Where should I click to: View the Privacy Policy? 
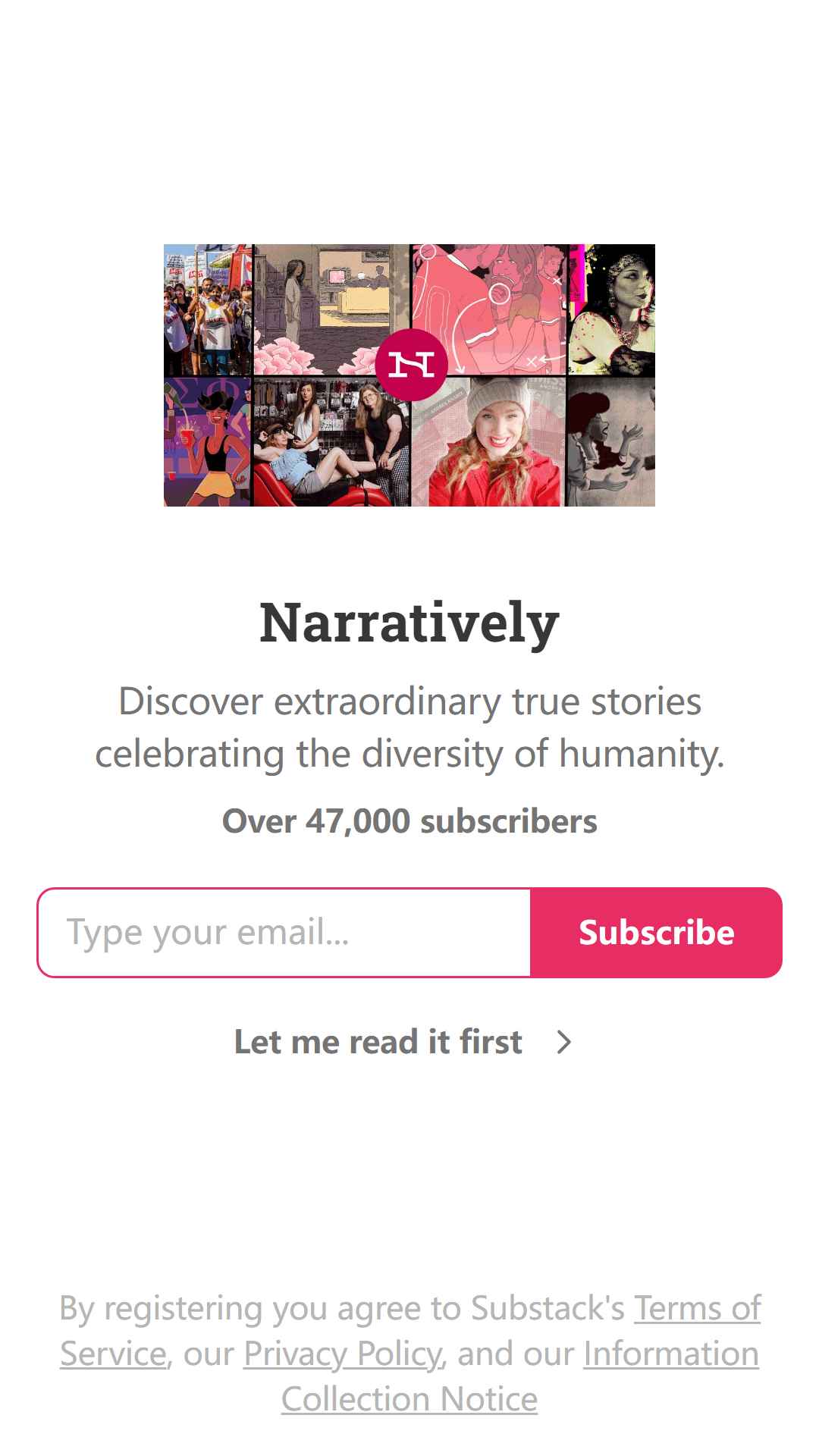click(343, 1354)
